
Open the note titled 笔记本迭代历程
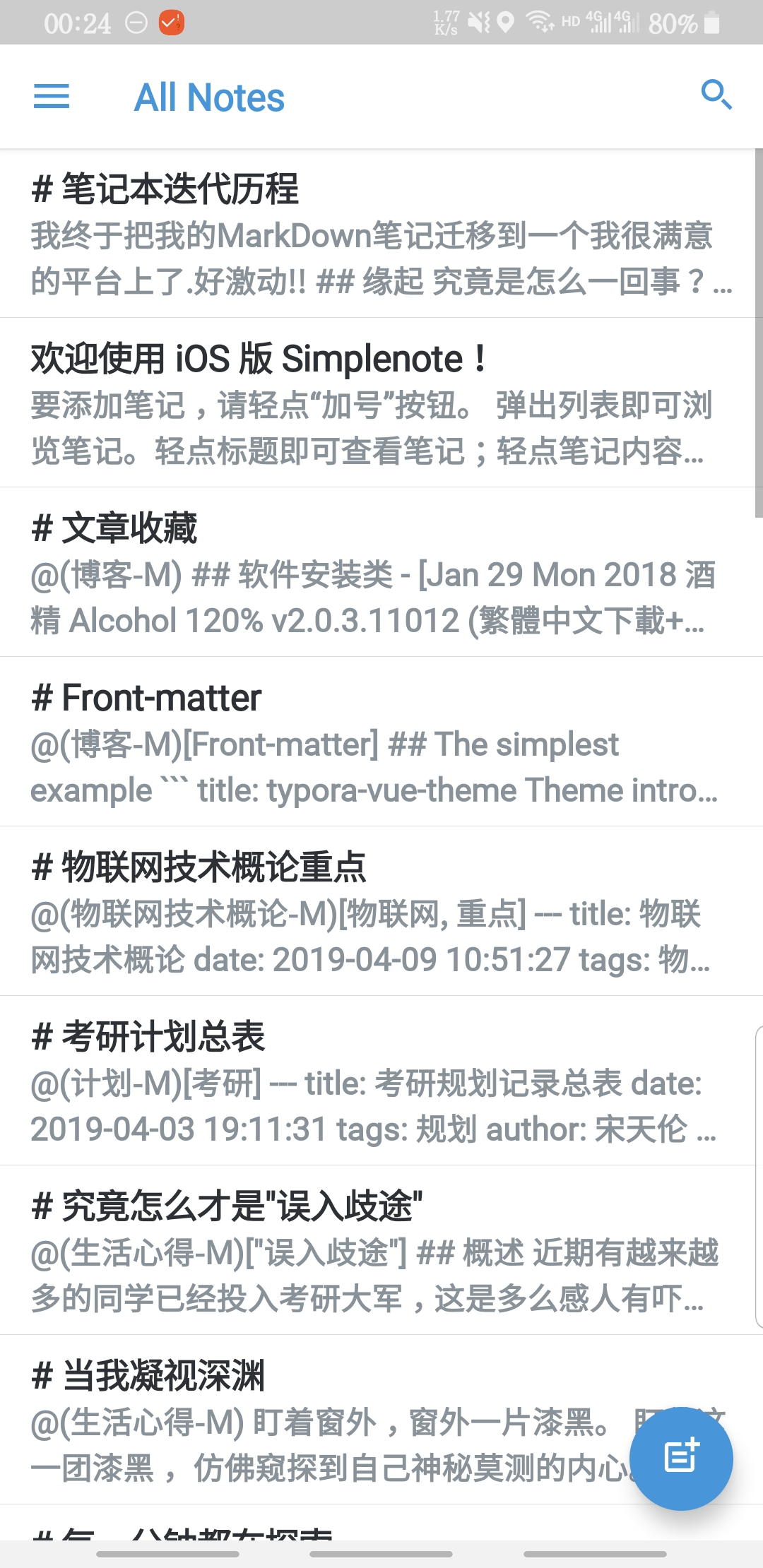pos(381,233)
